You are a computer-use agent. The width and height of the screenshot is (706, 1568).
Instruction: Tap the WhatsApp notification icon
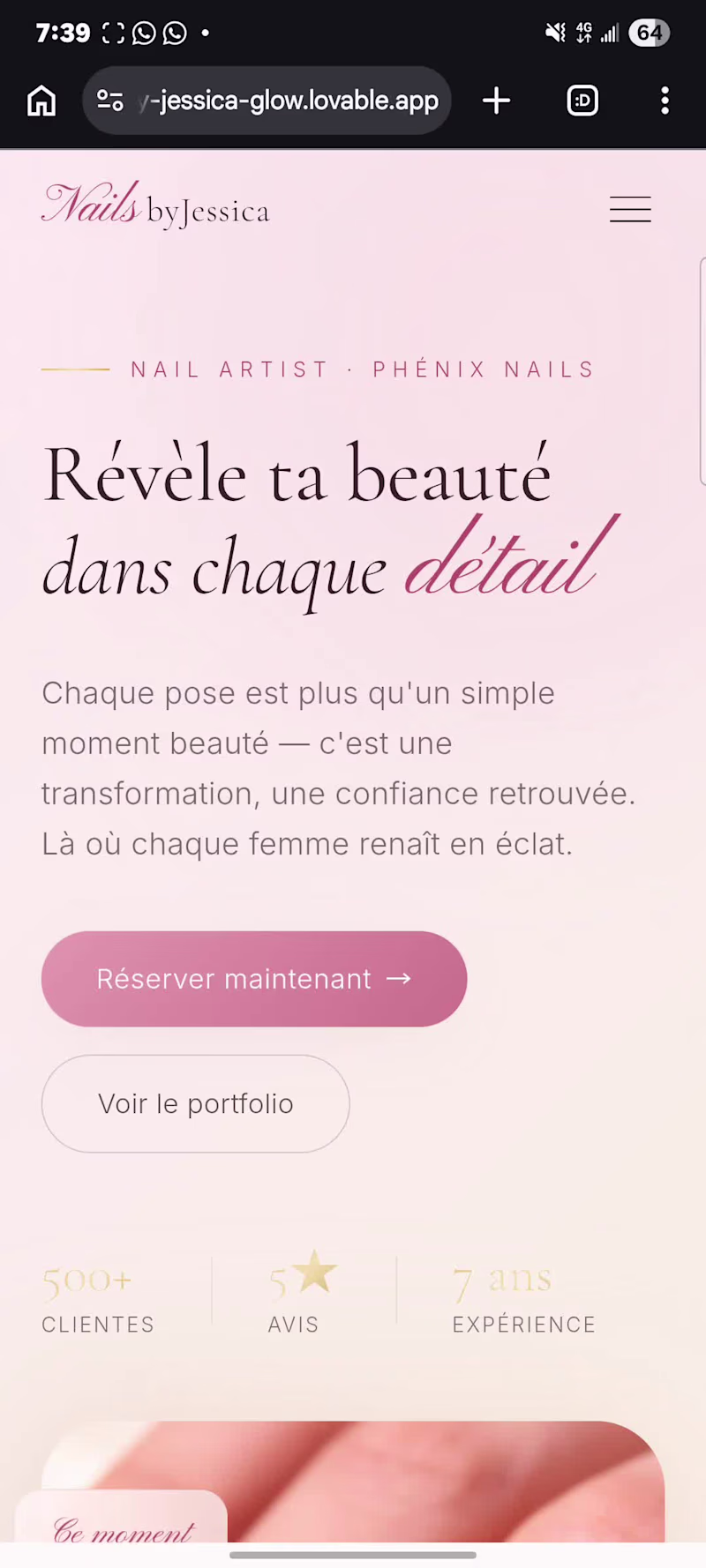[x=143, y=33]
